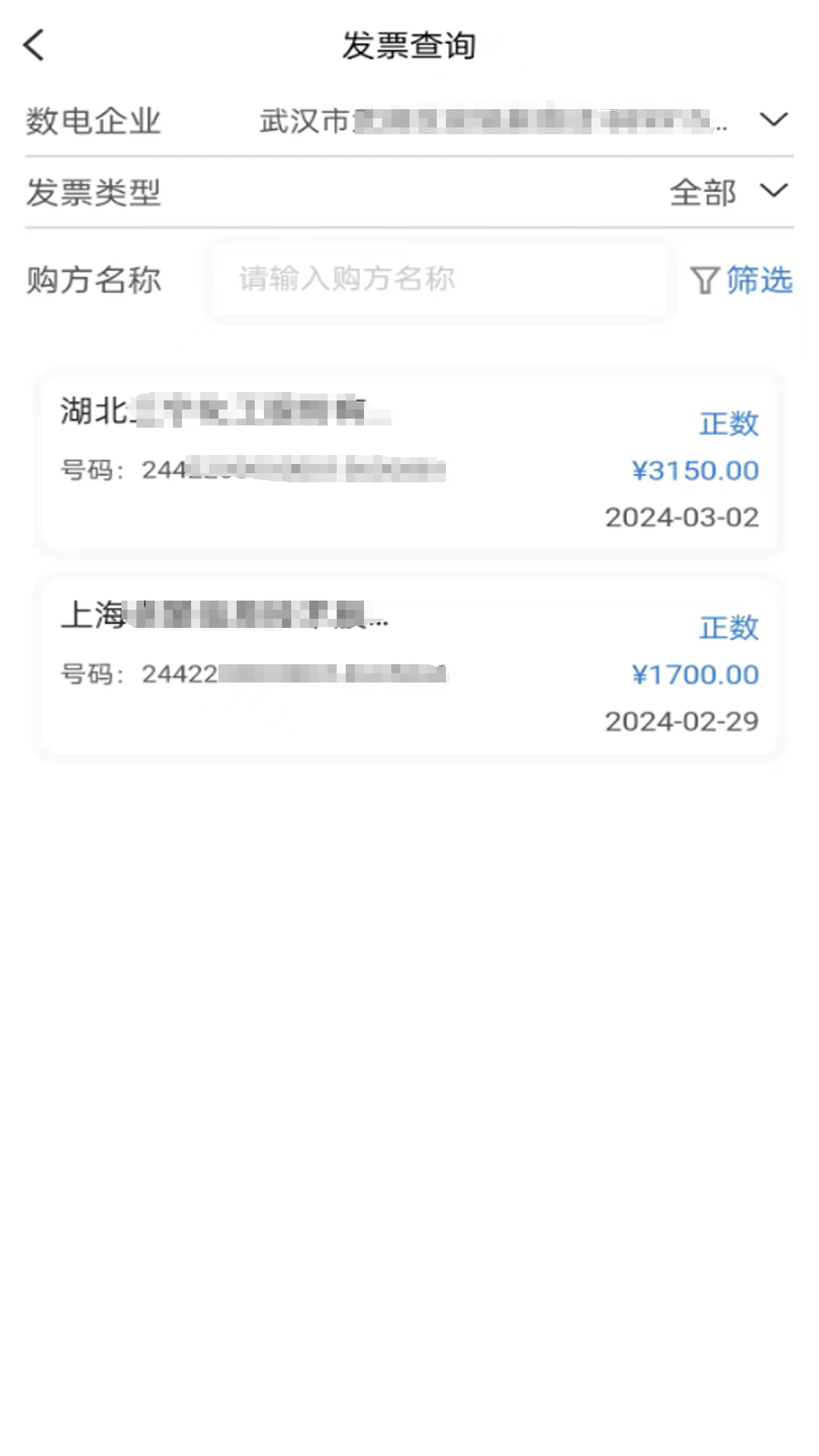Screen dimensions: 819x1456
Task: Click the 发票查询 page title
Action: (409, 45)
